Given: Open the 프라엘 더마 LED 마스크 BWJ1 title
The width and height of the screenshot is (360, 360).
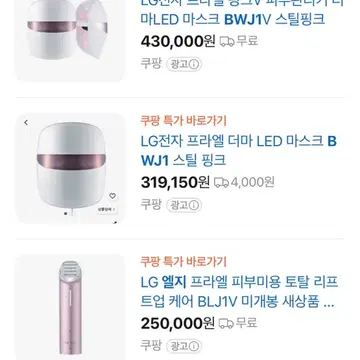Looking at the screenshot, I should coord(239,151).
